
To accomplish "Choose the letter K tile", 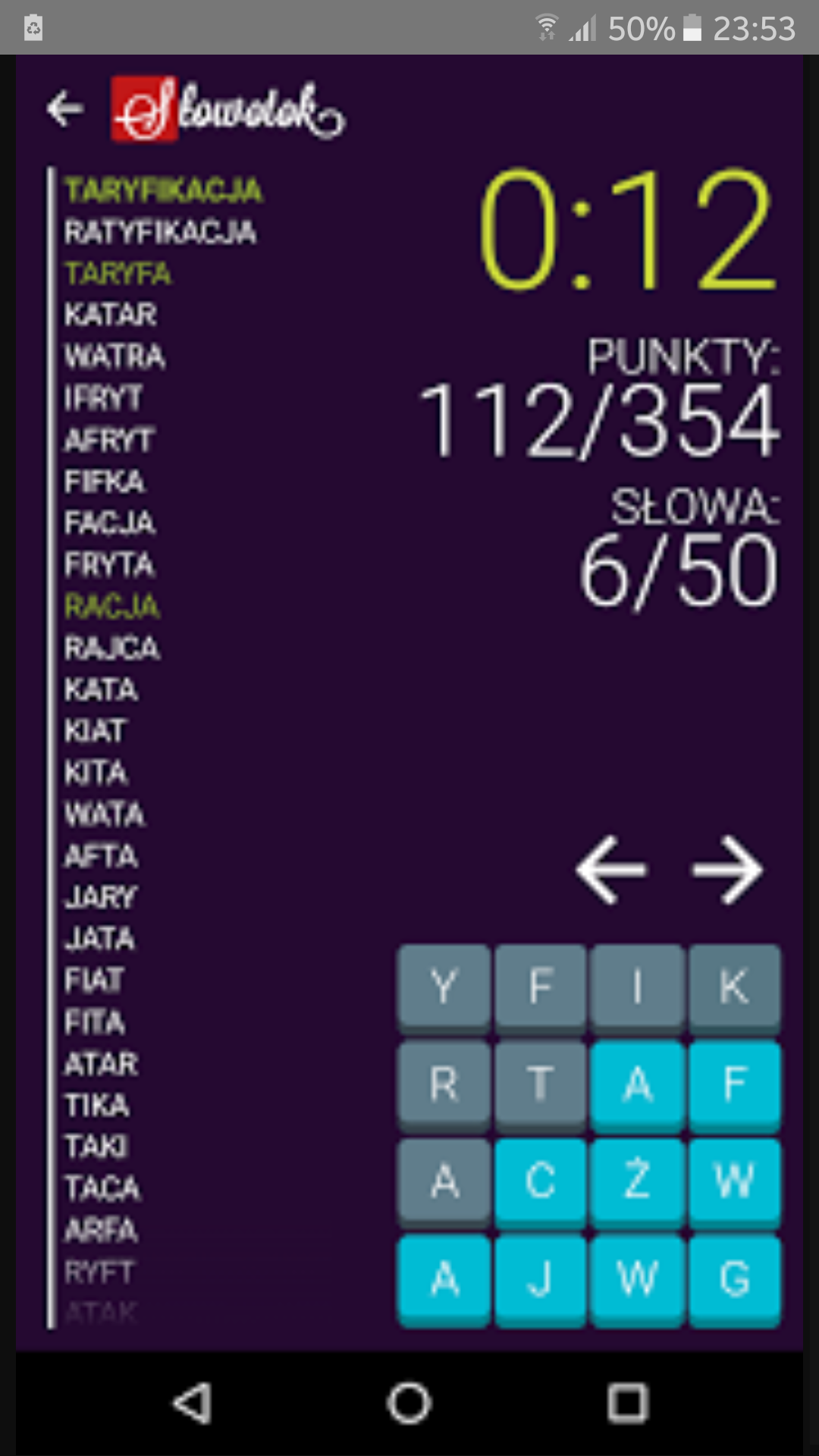I will pyautogui.click(x=734, y=987).
